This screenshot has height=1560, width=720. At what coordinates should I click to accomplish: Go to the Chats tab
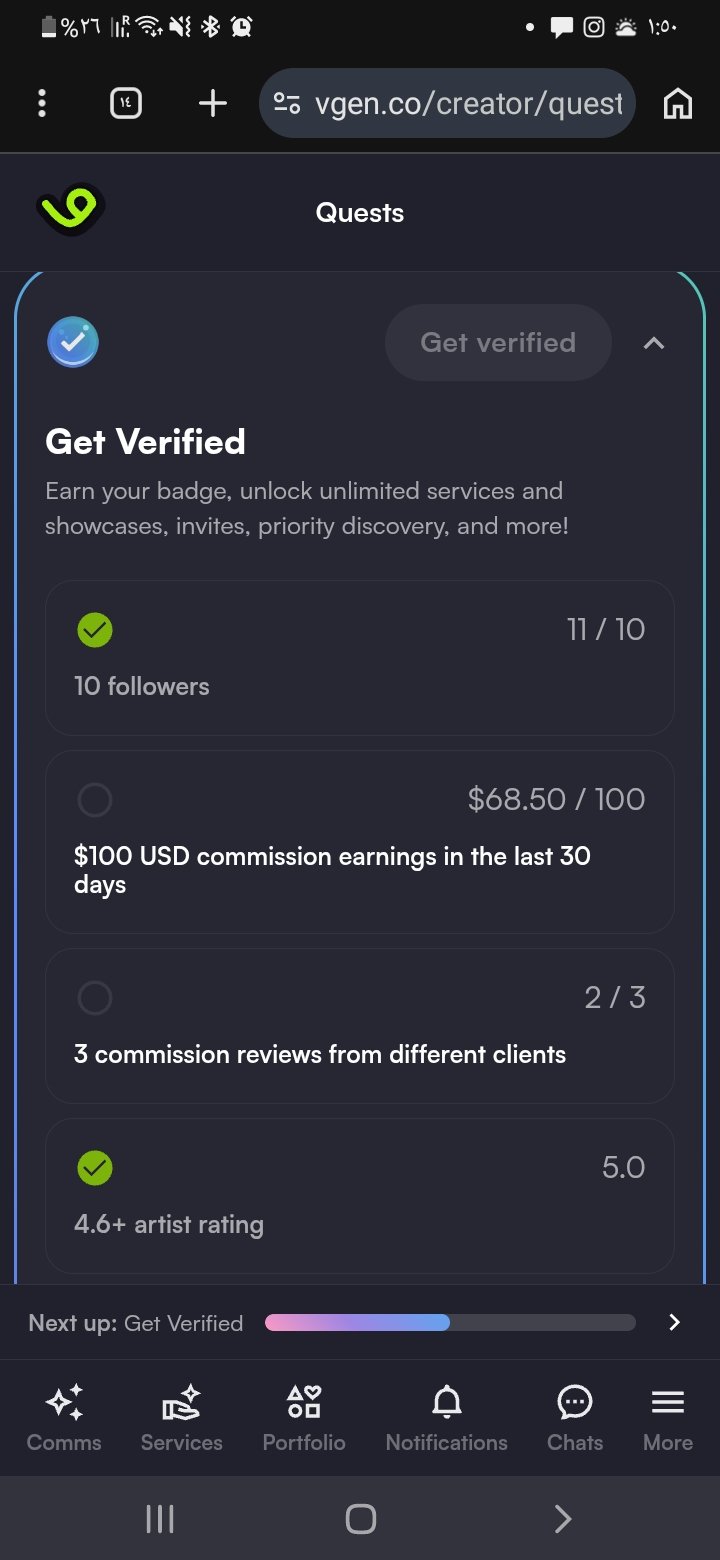(x=575, y=1418)
